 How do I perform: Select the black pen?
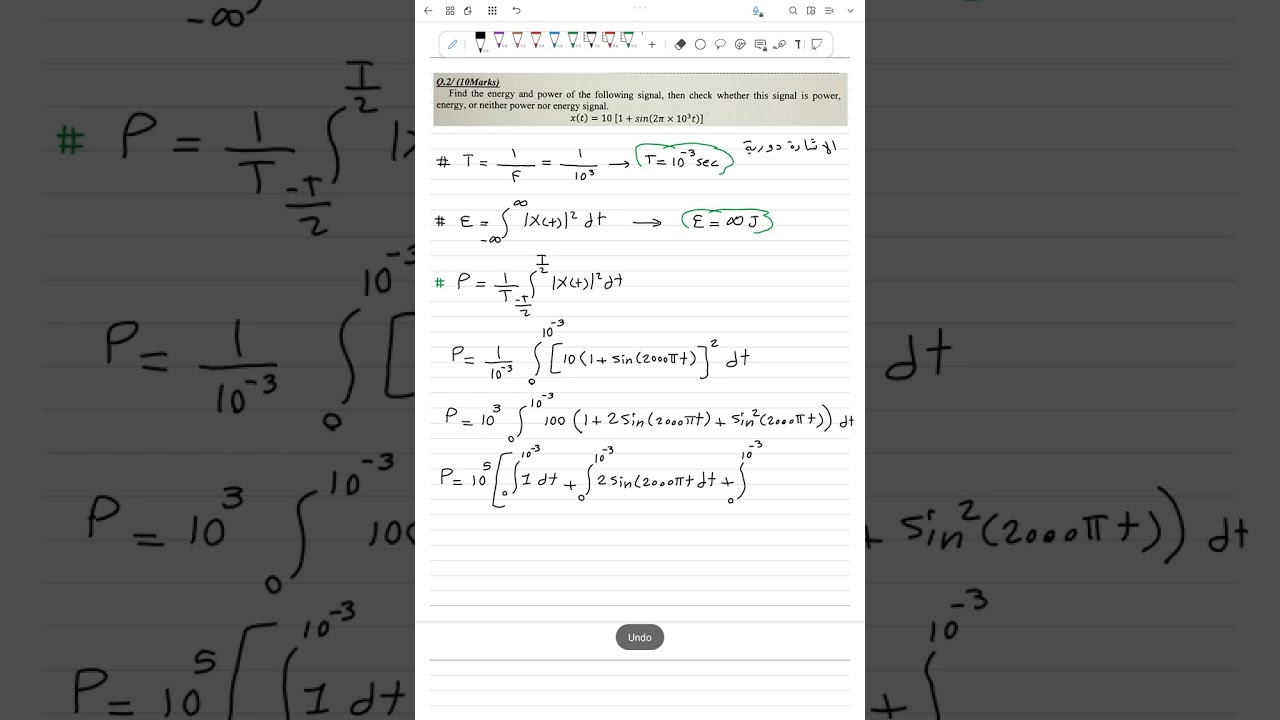click(480, 42)
